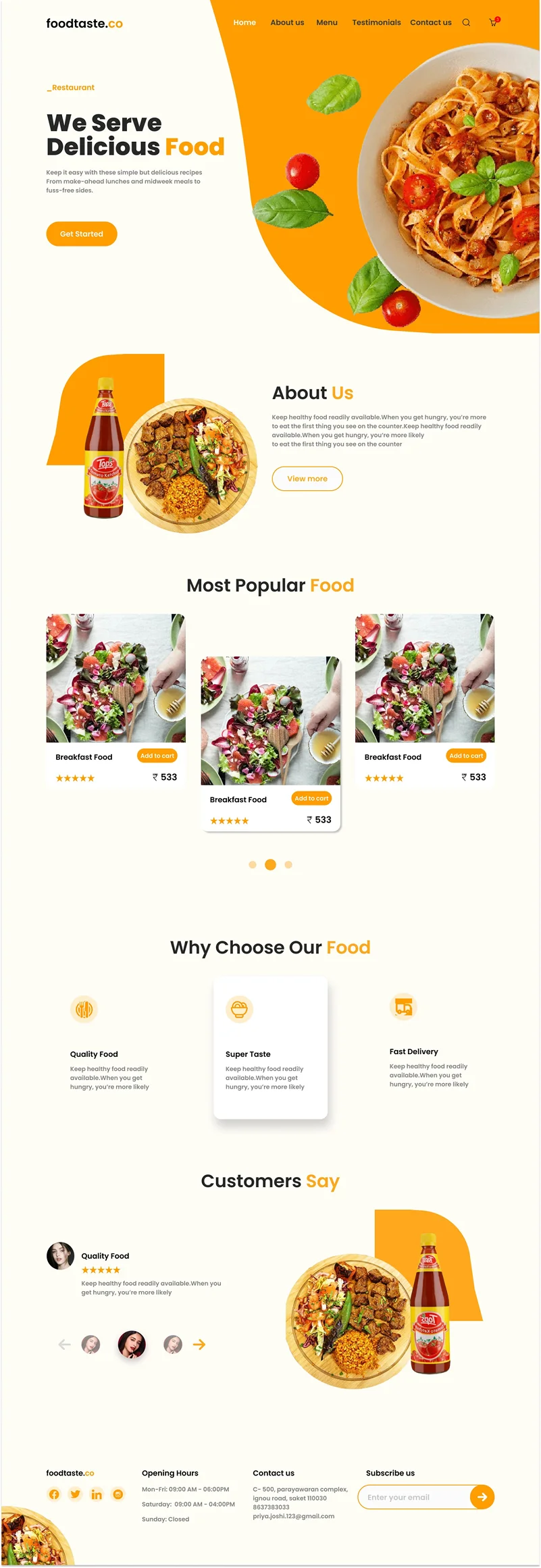The height and width of the screenshot is (1568, 541).
Task: Open the Contact us link in header
Action: (430, 22)
